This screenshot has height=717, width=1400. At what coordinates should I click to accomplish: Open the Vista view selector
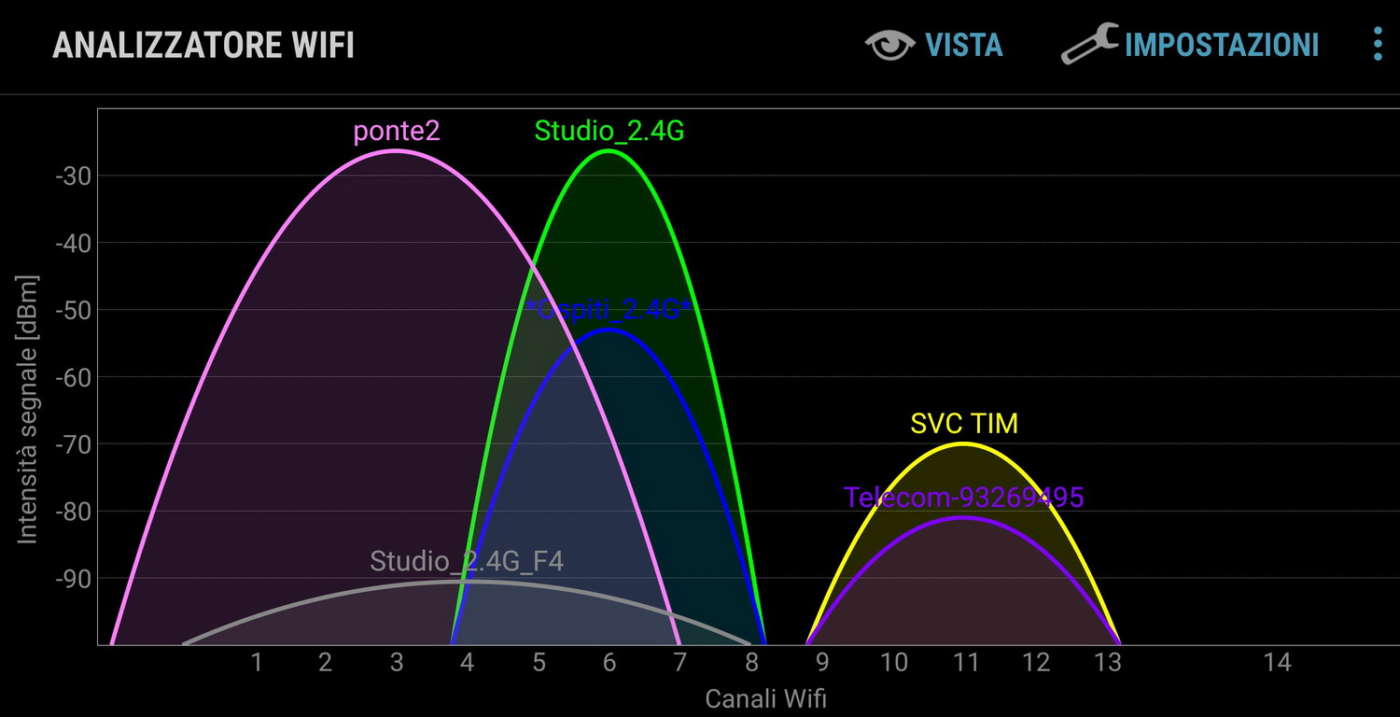coord(935,45)
